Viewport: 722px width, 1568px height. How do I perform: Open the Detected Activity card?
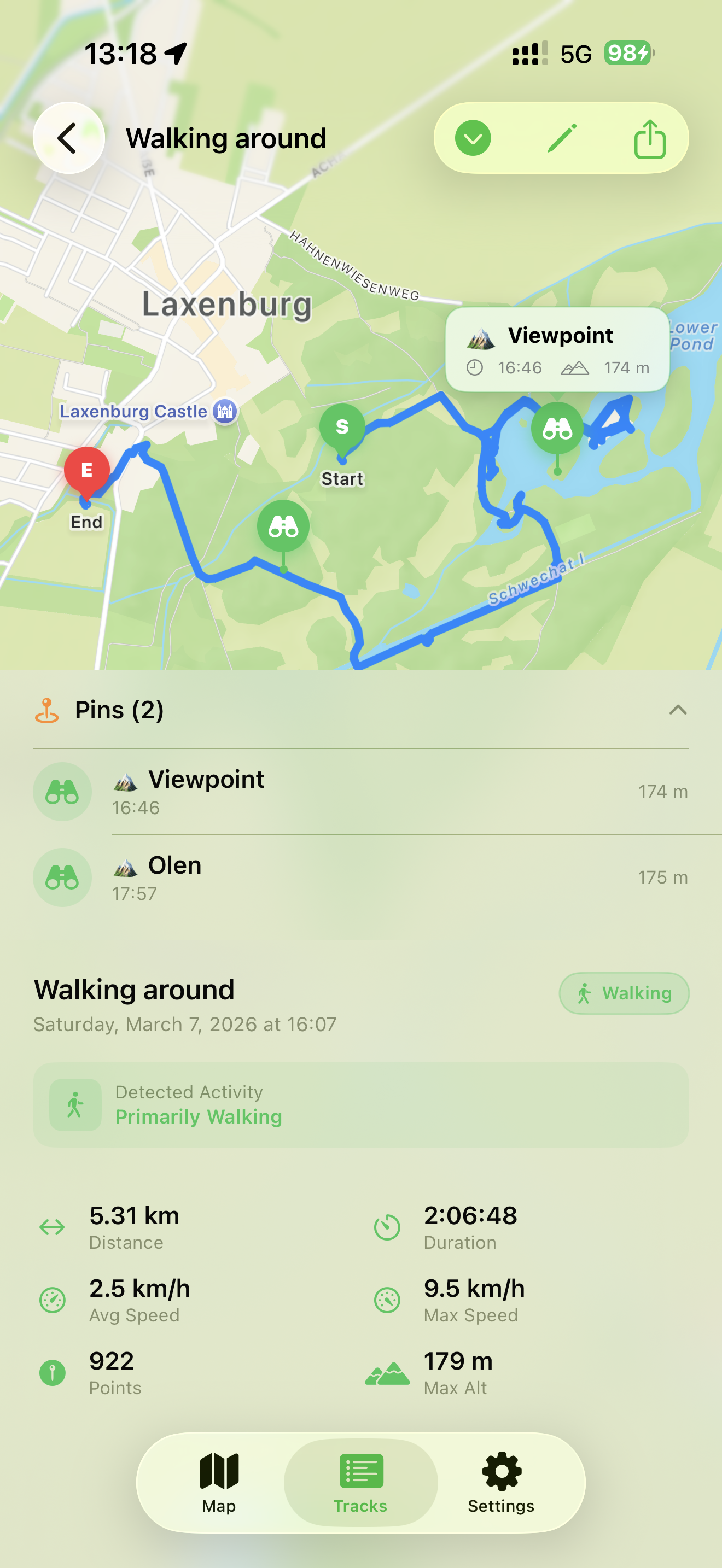pyautogui.click(x=360, y=1104)
